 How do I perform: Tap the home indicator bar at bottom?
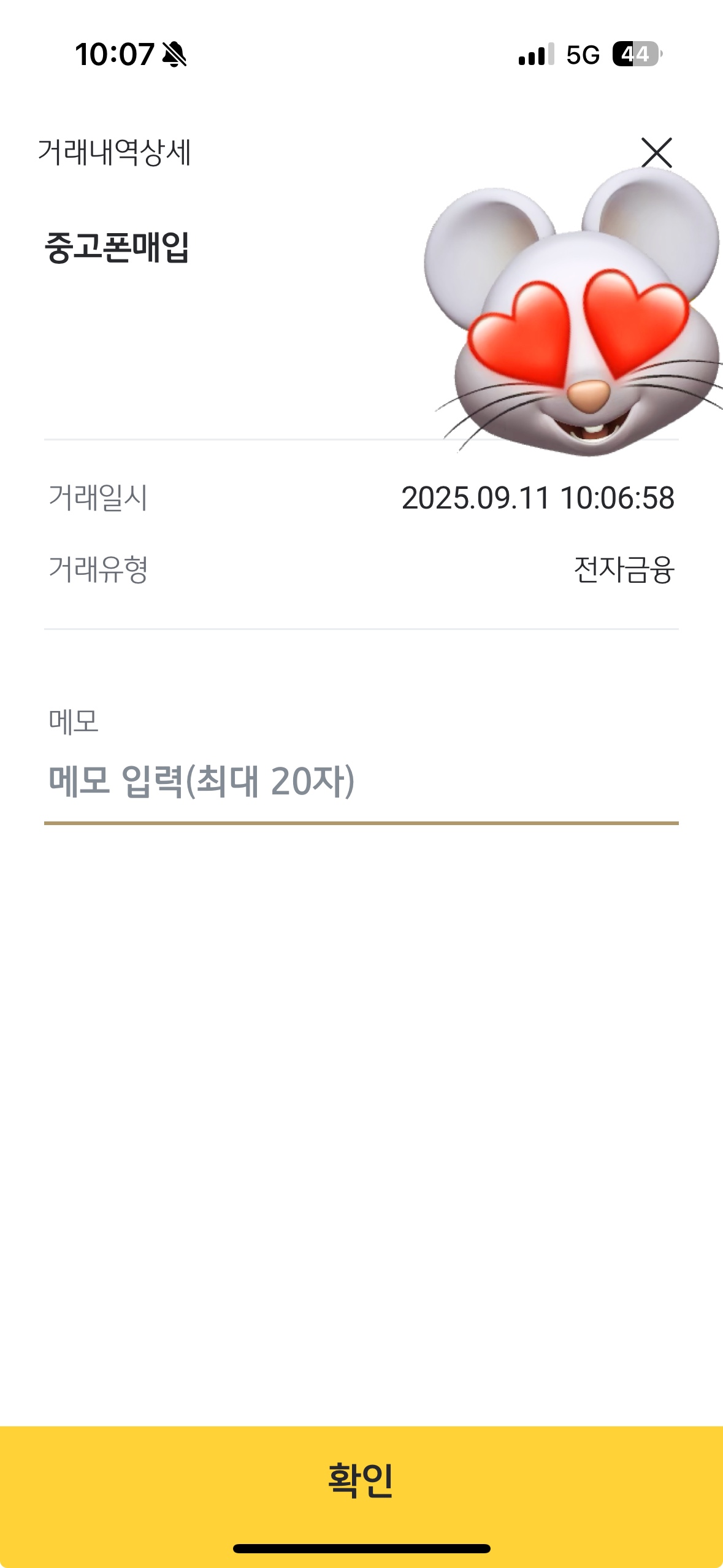361,1549
